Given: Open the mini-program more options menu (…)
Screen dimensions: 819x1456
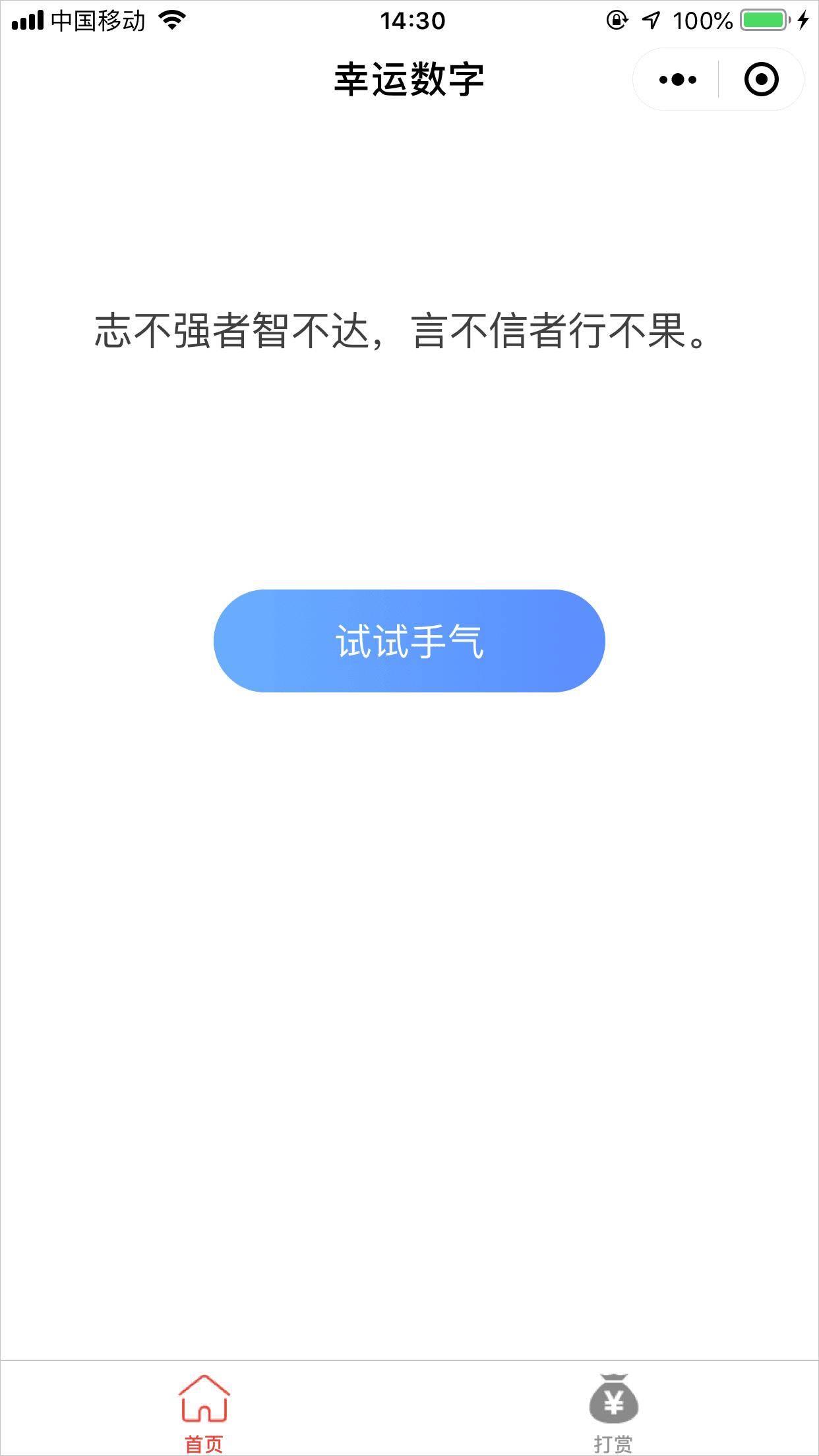Looking at the screenshot, I should [677, 78].
